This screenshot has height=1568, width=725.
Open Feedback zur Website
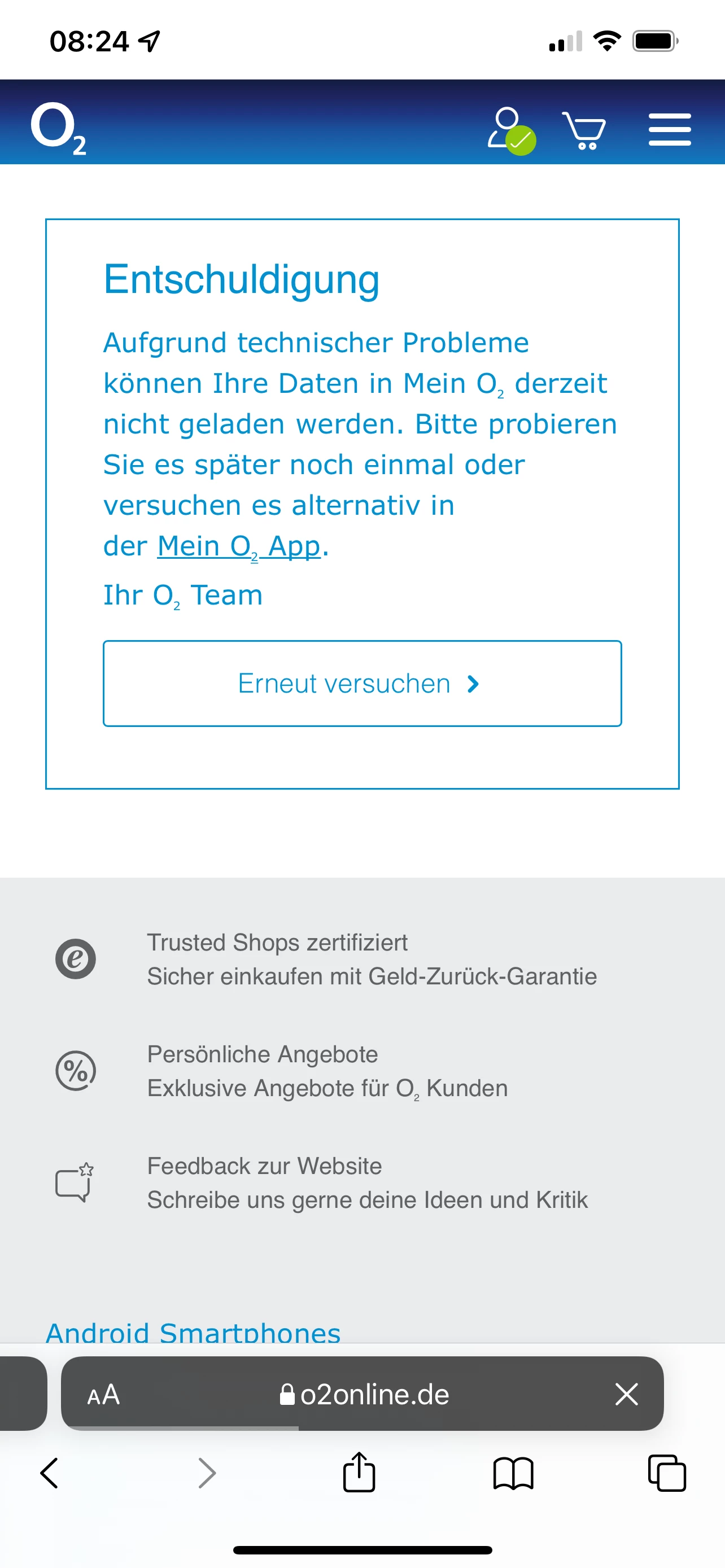click(x=264, y=1166)
